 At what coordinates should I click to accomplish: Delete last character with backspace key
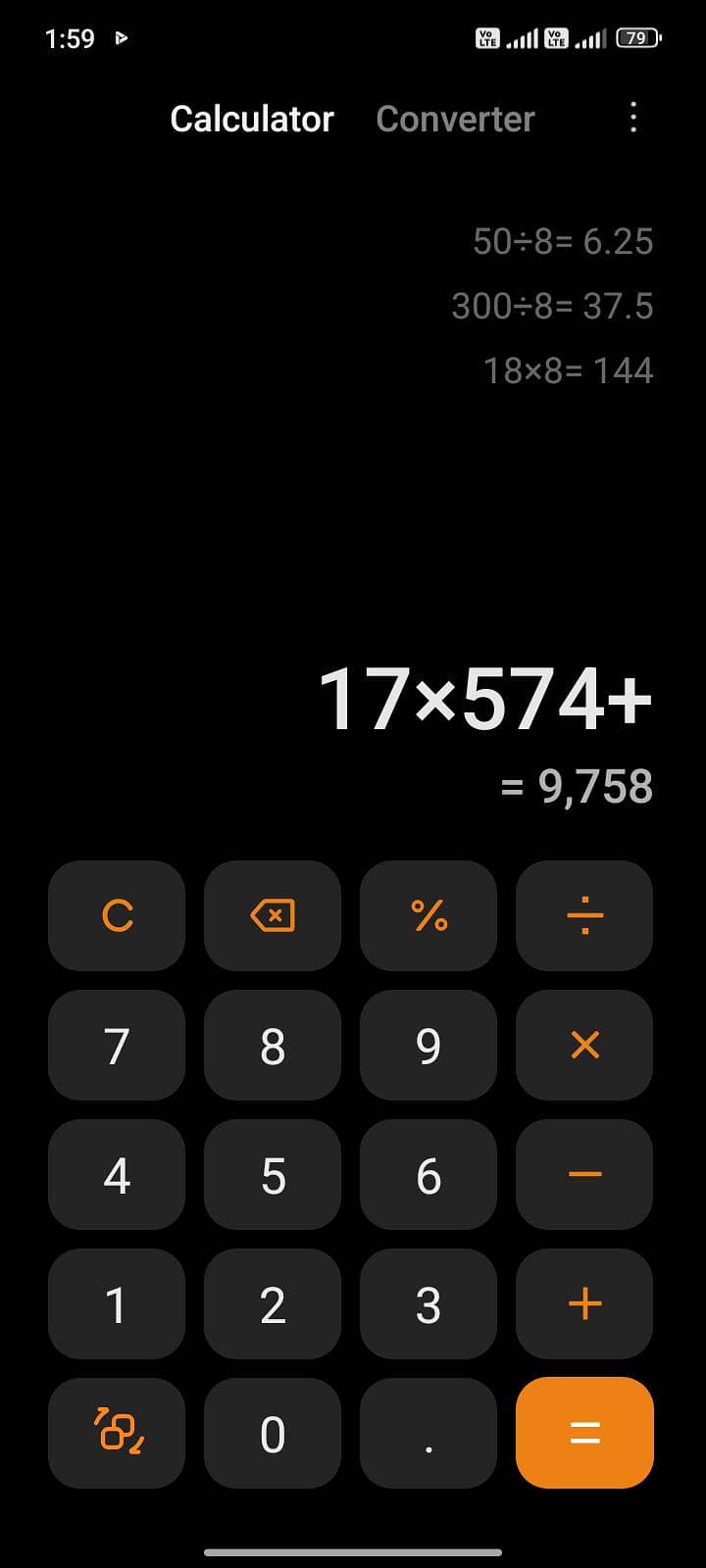coord(273,916)
